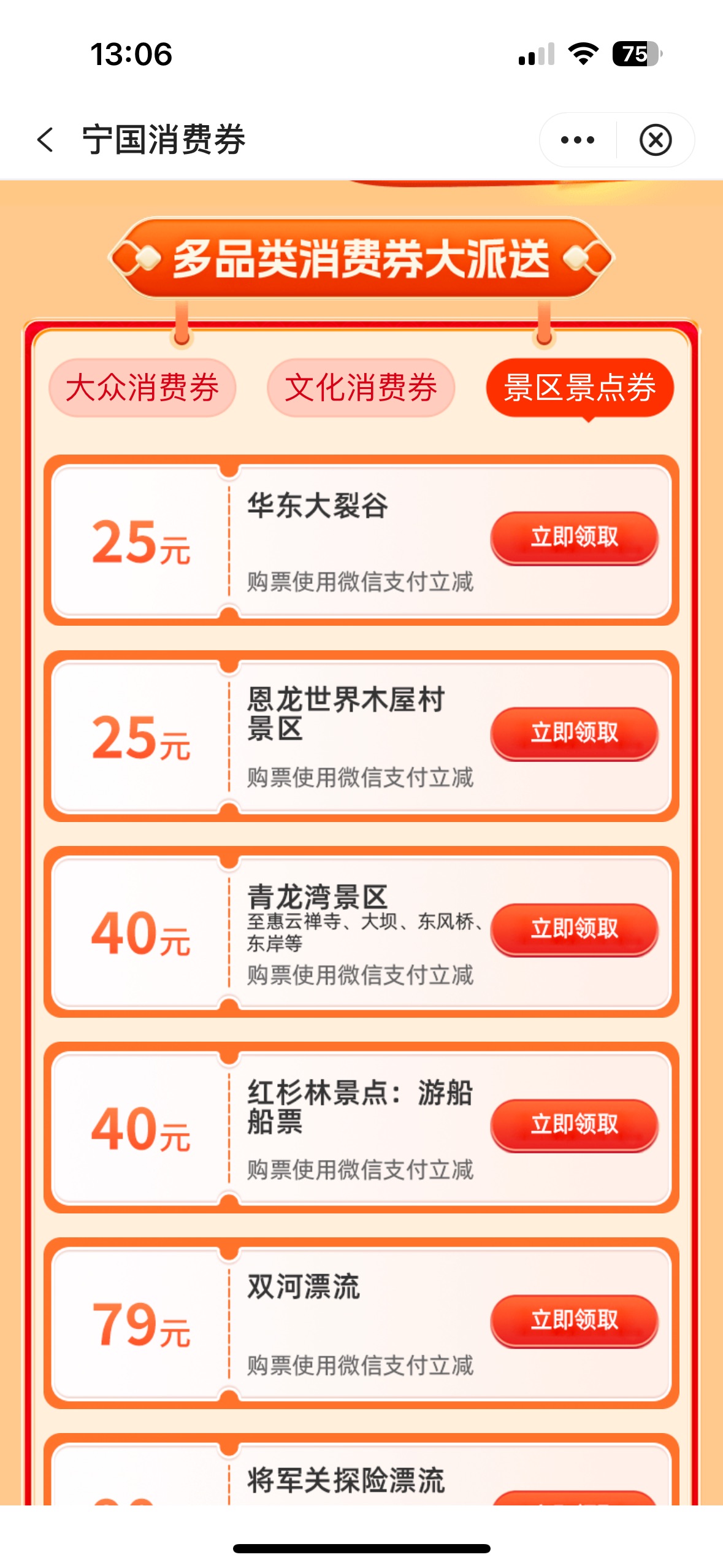Image resolution: width=723 pixels, height=1568 pixels.
Task: Claim the 红杉林景点 游船船票 coupon
Action: [574, 1124]
